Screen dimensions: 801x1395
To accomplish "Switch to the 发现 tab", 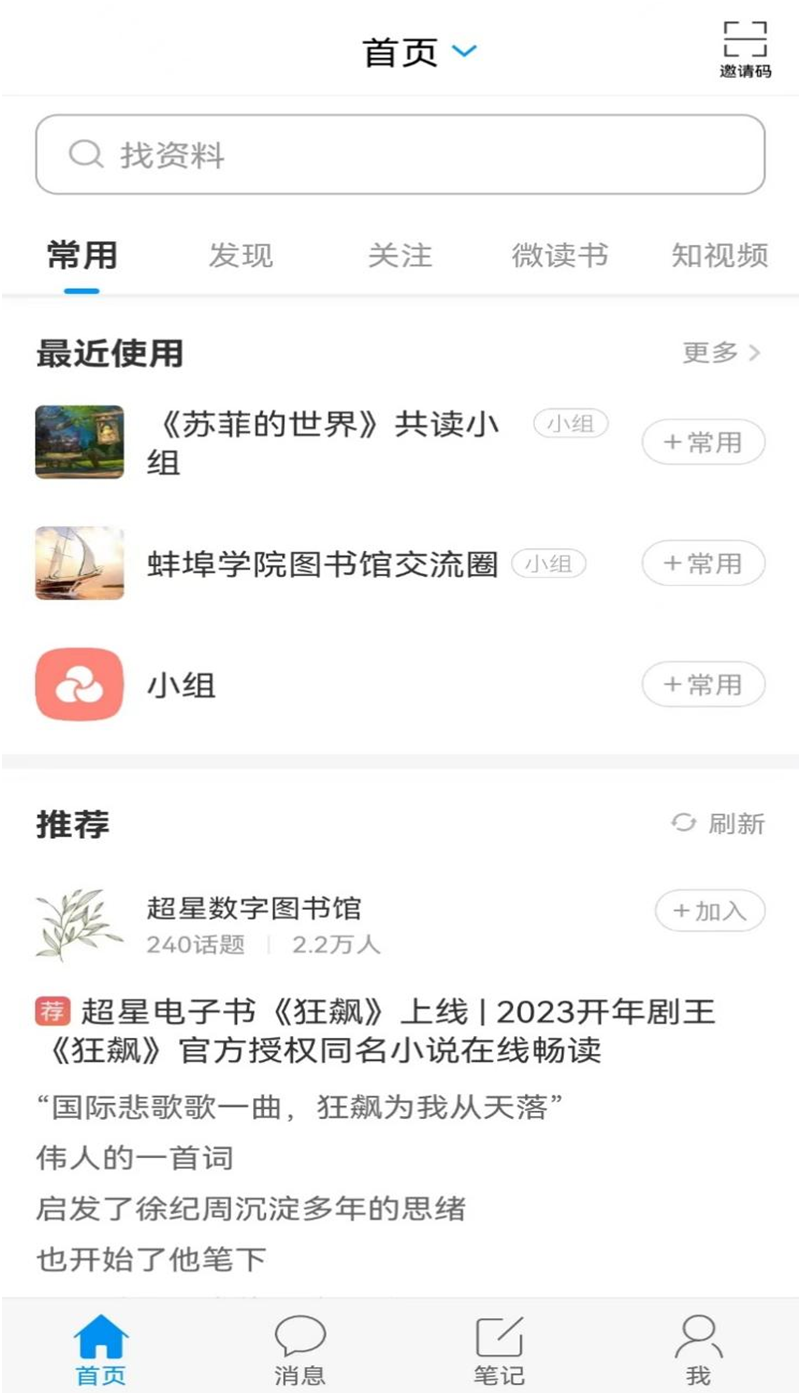I will (240, 255).
